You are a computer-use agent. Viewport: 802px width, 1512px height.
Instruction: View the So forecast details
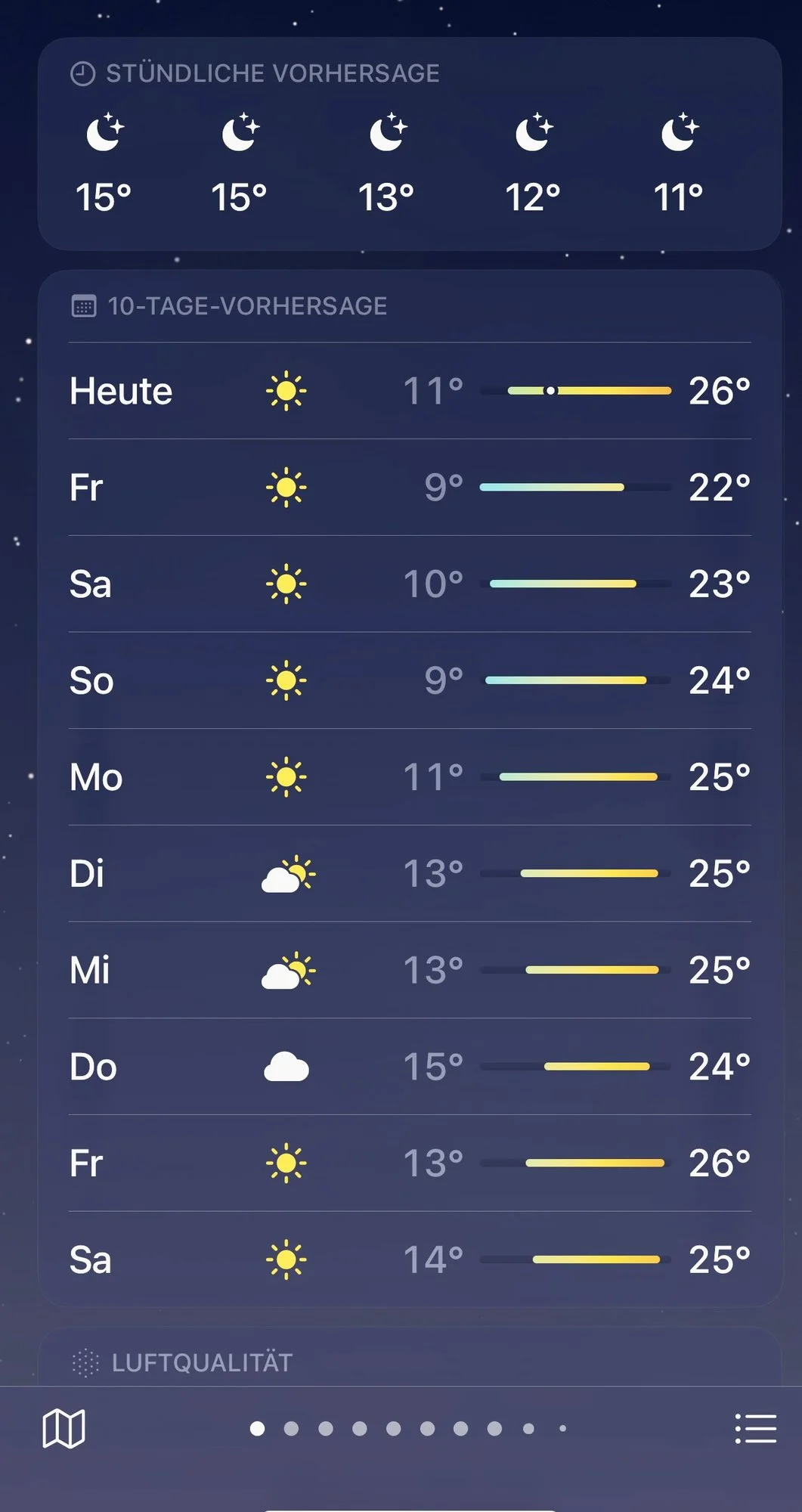pyautogui.click(x=409, y=680)
